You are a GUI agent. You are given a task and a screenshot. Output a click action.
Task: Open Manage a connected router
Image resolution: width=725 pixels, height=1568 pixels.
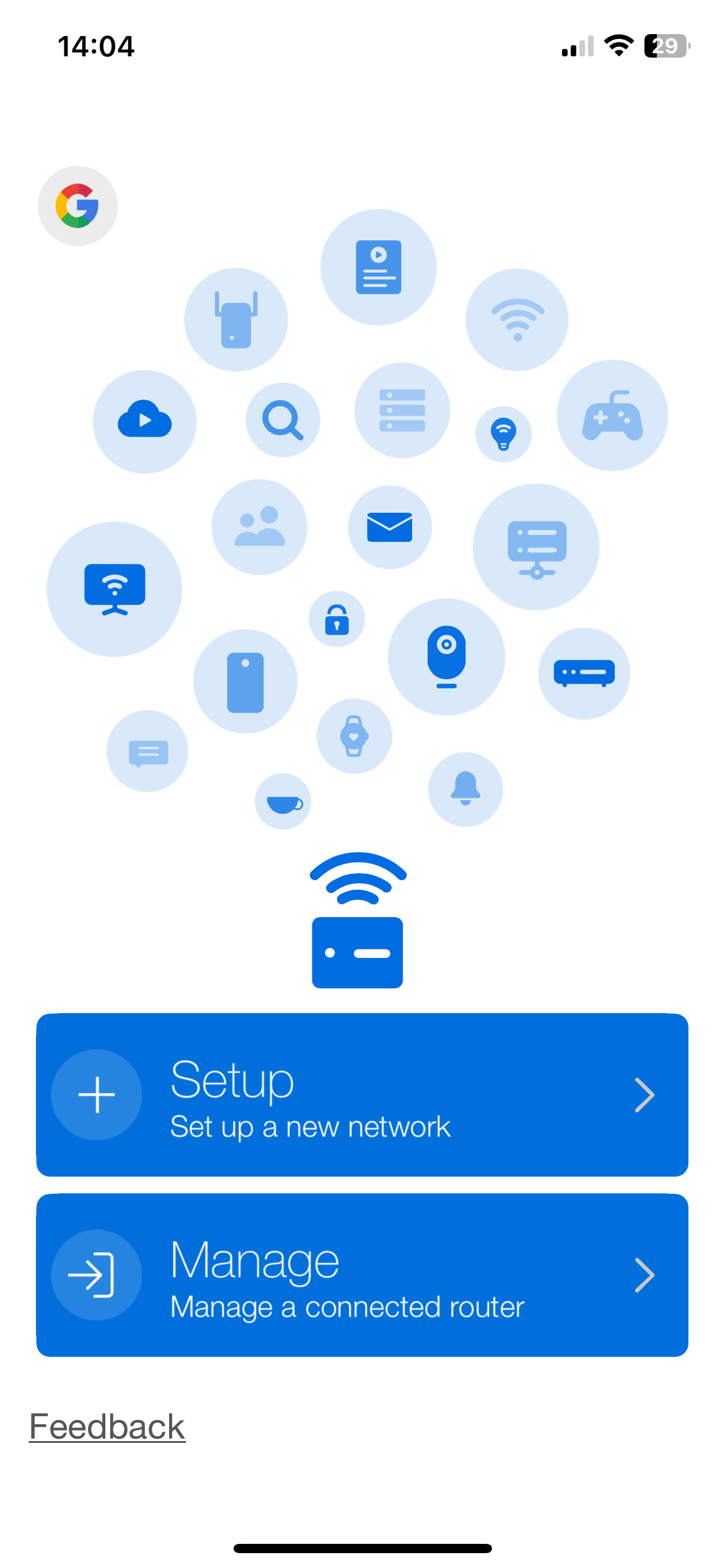(362, 1275)
